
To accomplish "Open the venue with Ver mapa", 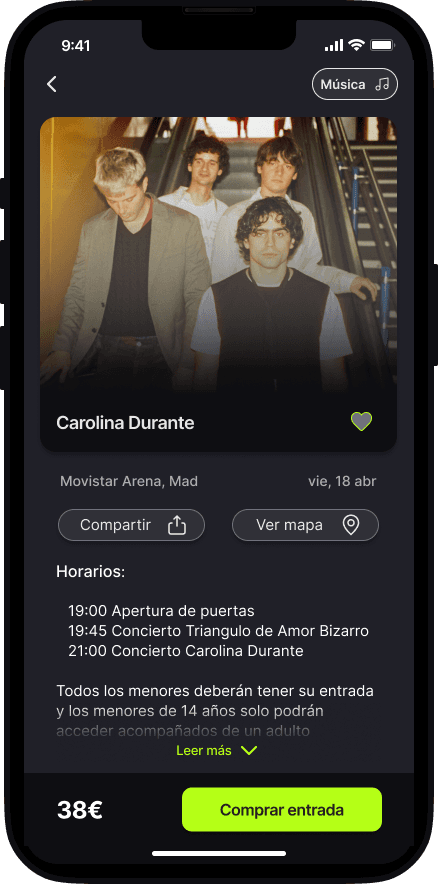I will click(306, 525).
